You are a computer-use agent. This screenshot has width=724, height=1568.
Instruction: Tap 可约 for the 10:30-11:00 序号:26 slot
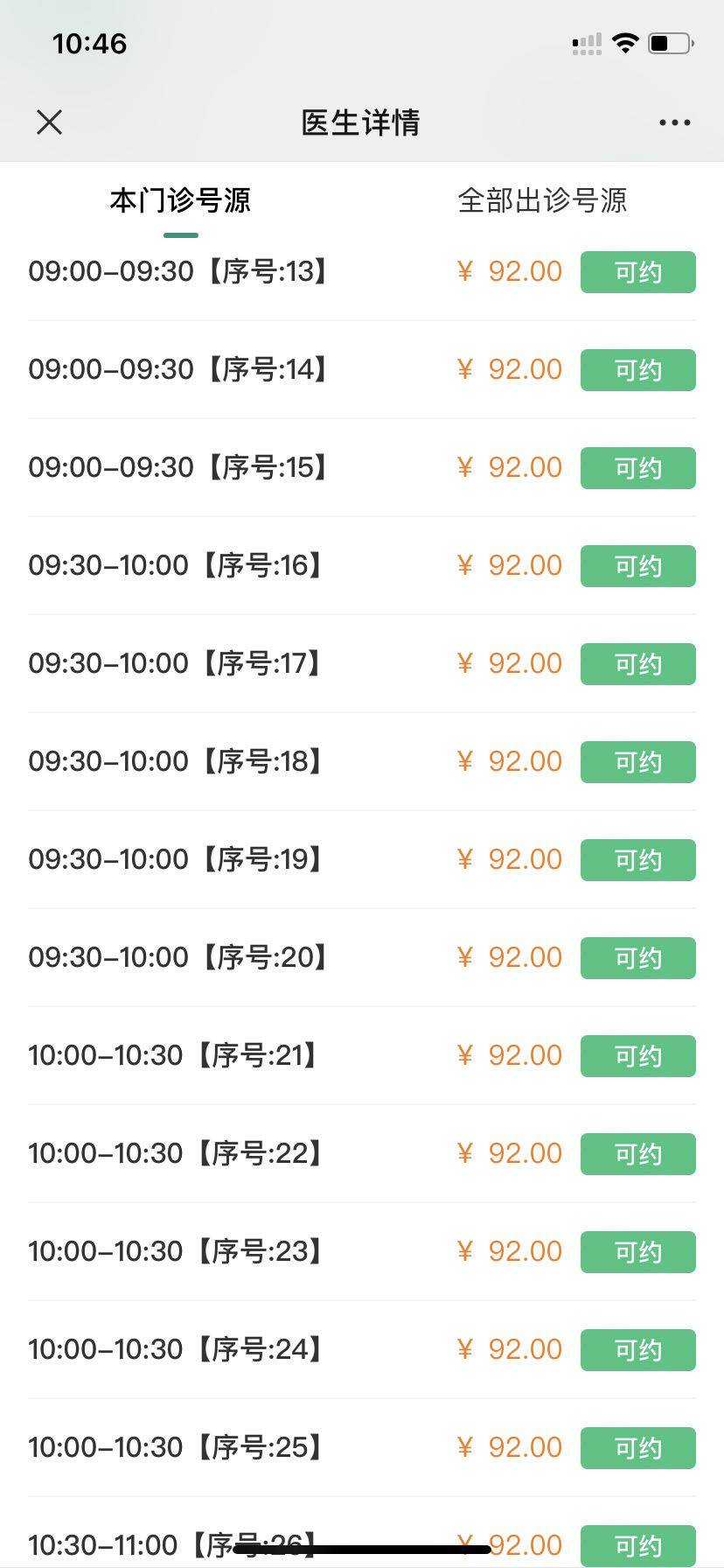tap(637, 1545)
